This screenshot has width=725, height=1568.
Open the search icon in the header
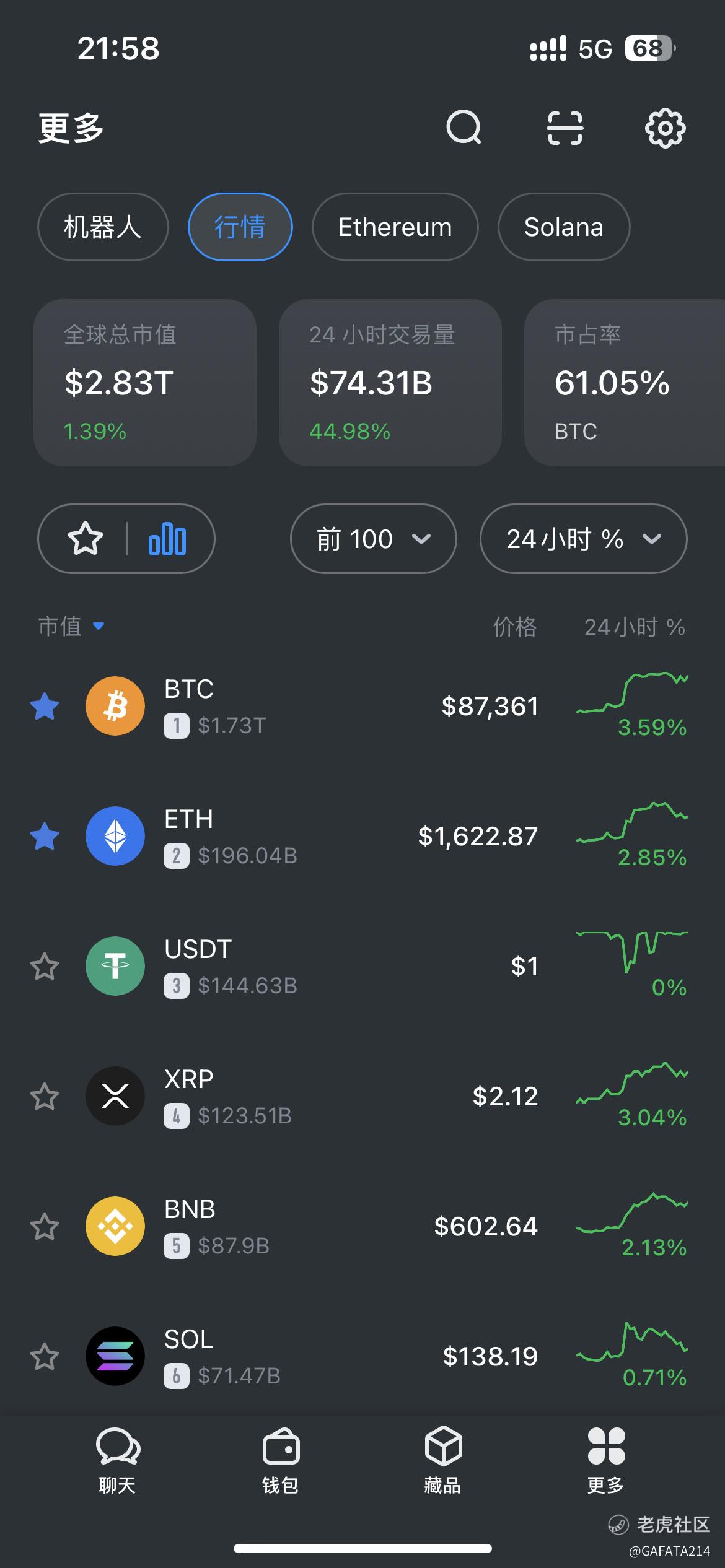(x=464, y=128)
